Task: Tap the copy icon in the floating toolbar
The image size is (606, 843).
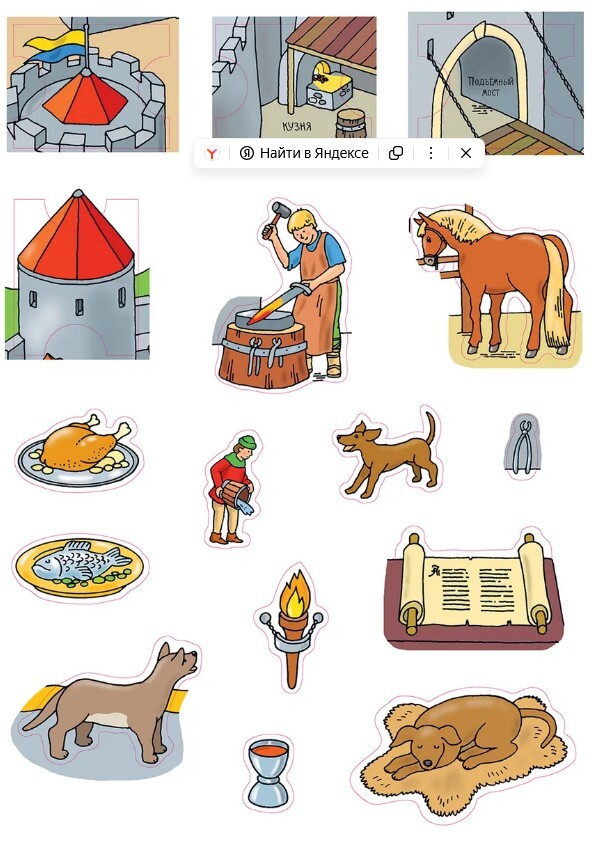Action: tap(396, 153)
